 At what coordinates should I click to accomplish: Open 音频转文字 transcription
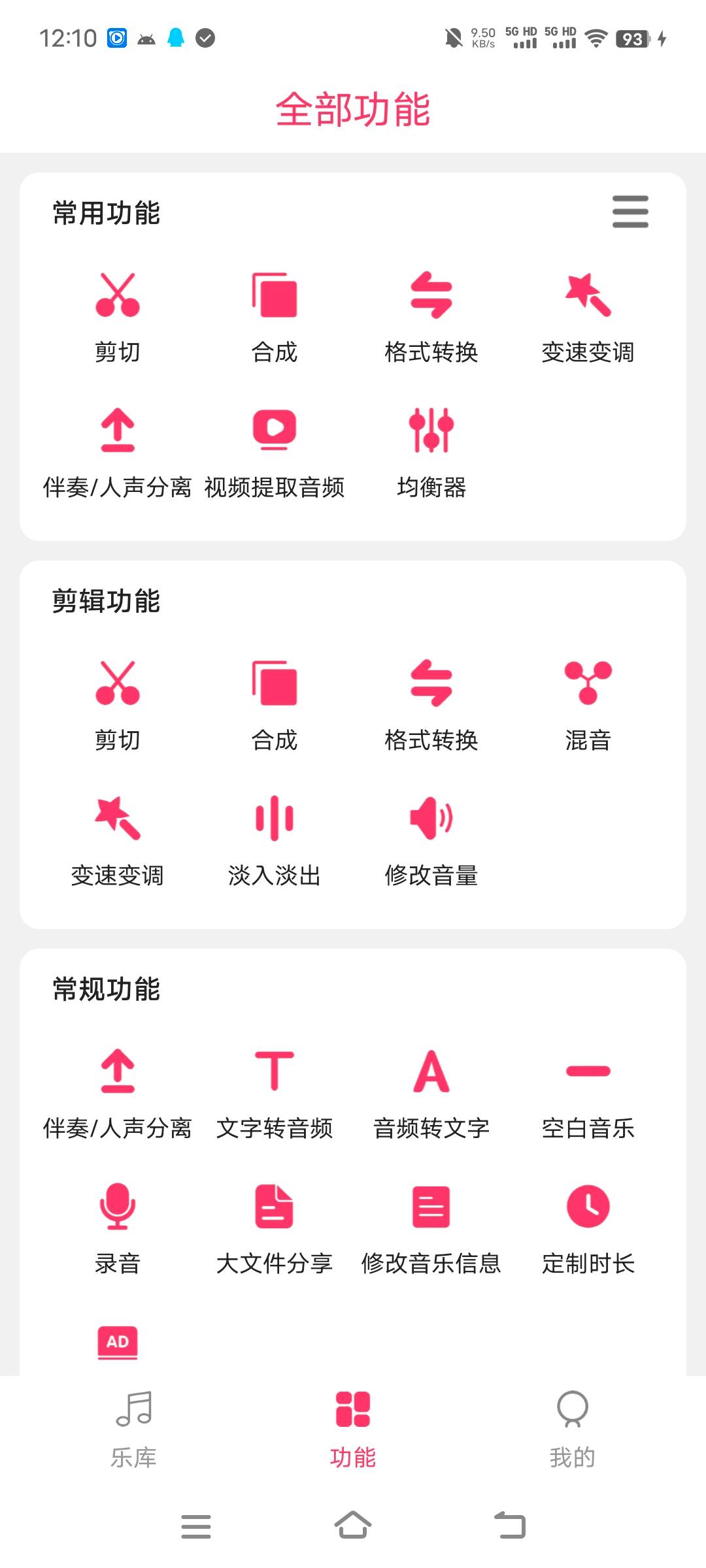point(431,1092)
